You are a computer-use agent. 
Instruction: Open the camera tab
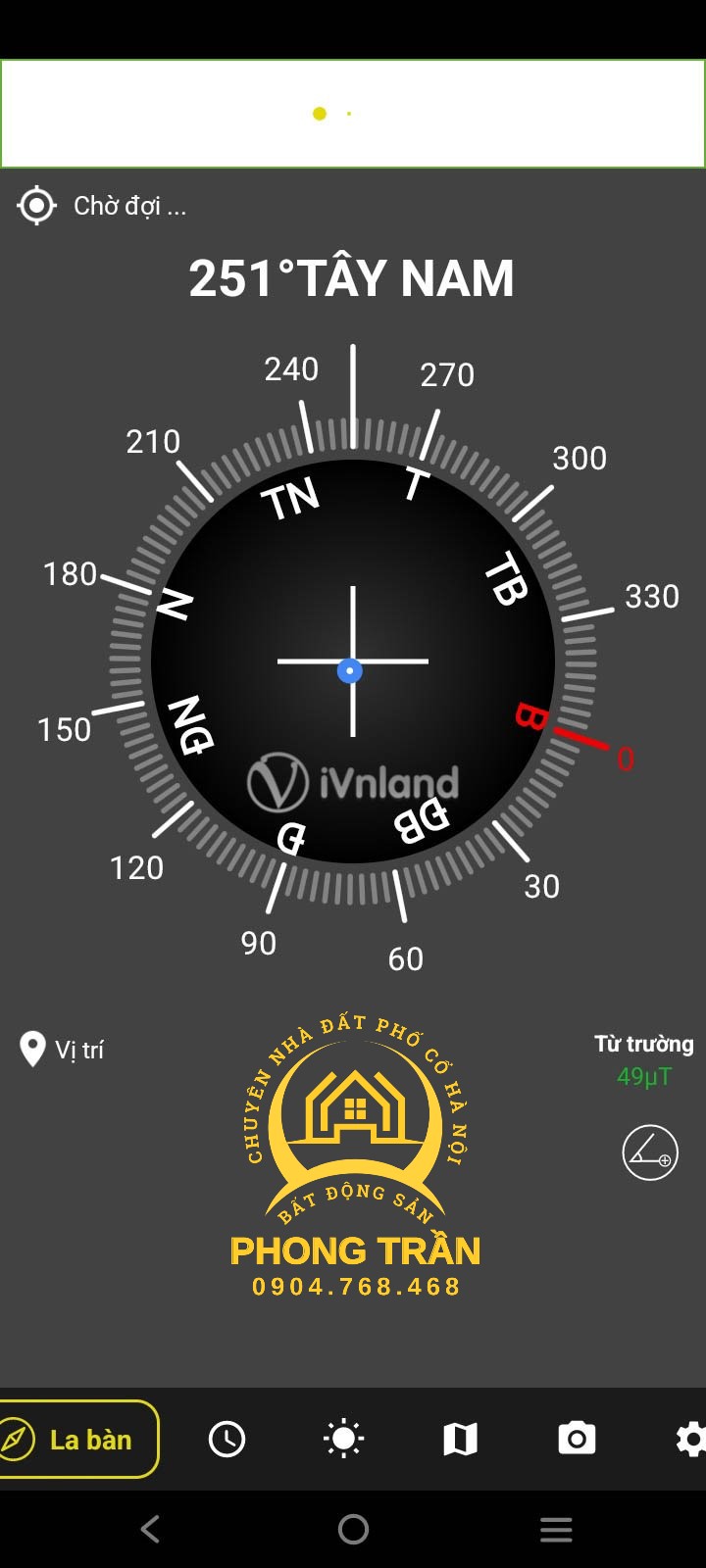point(577,1439)
